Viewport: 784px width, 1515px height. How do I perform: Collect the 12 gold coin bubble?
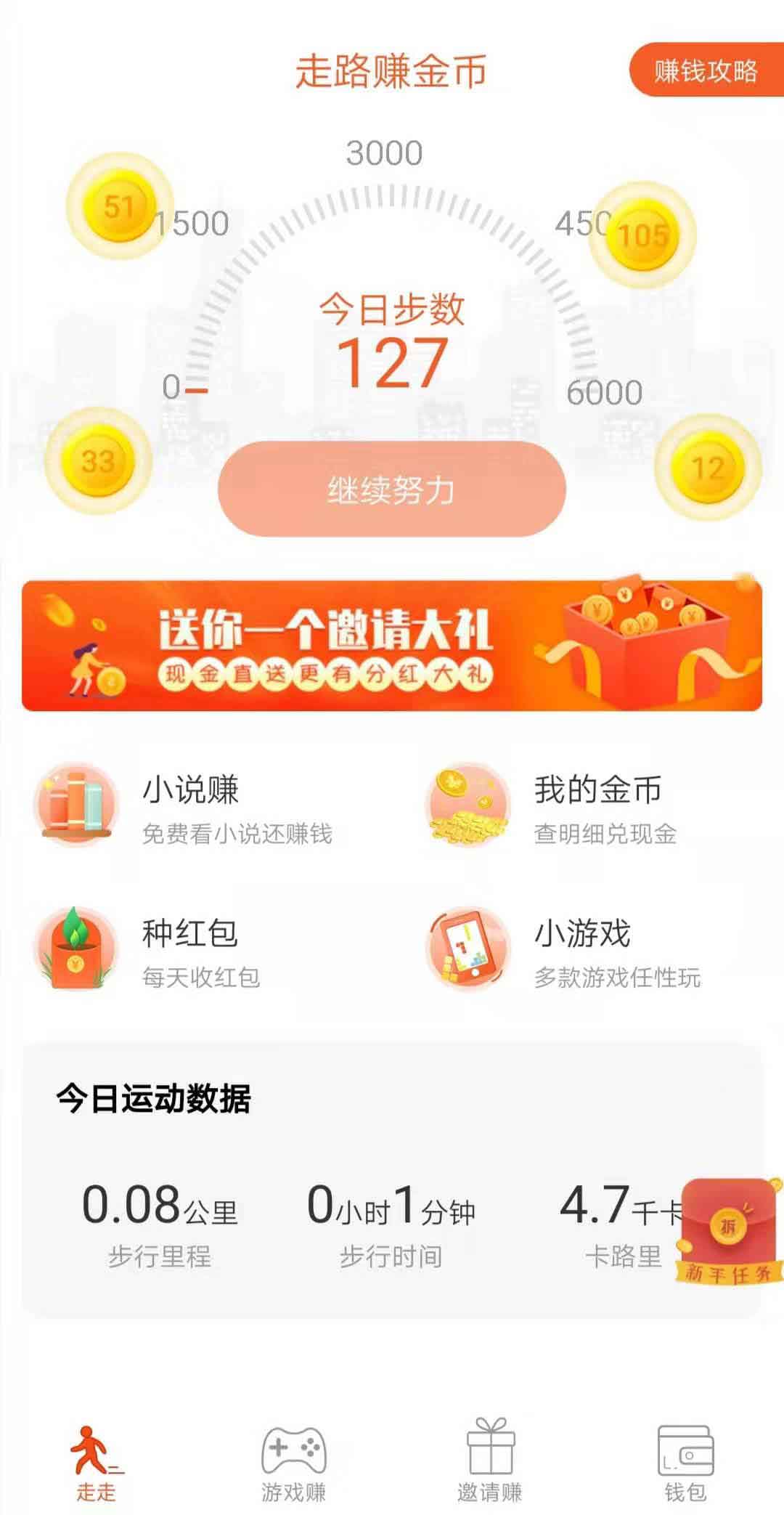(708, 468)
